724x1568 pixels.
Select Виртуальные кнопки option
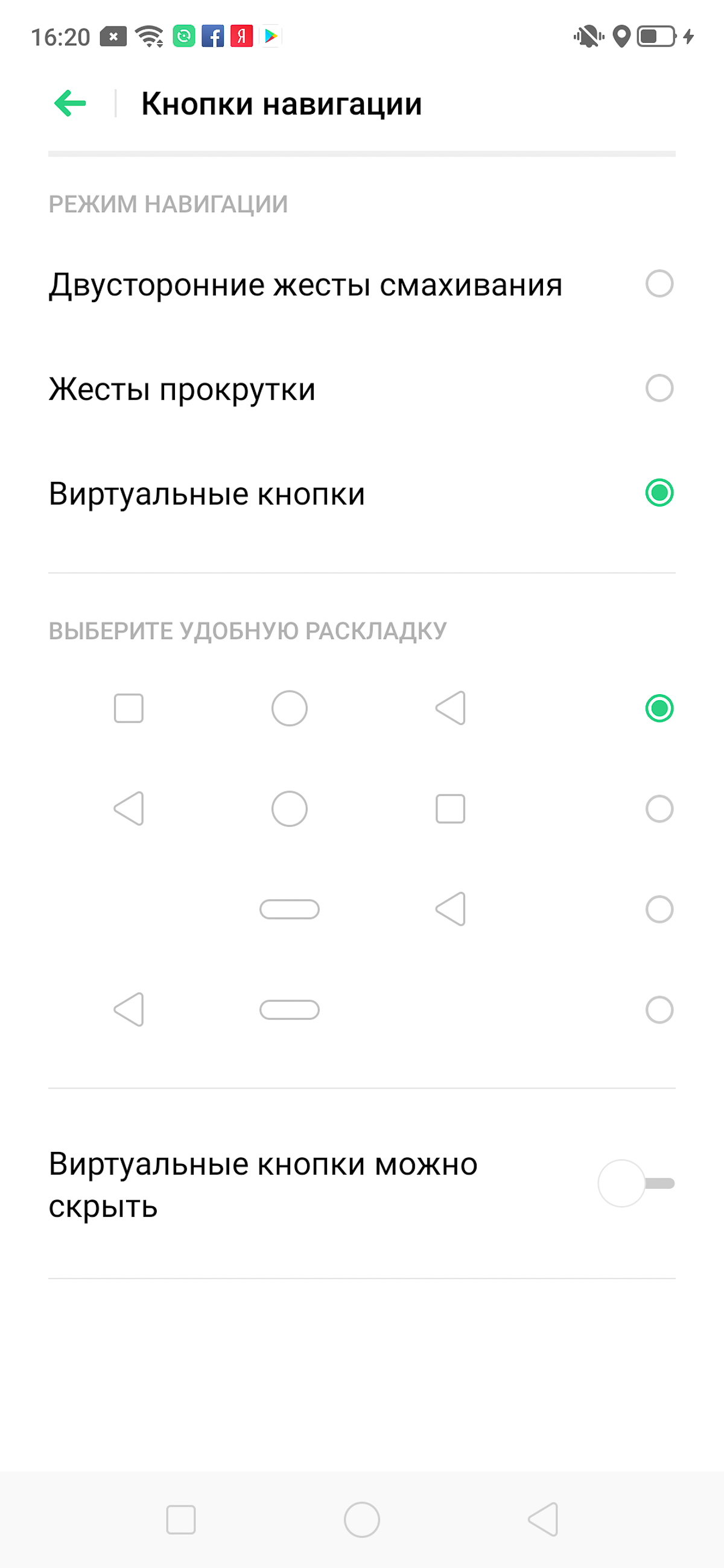(361, 493)
